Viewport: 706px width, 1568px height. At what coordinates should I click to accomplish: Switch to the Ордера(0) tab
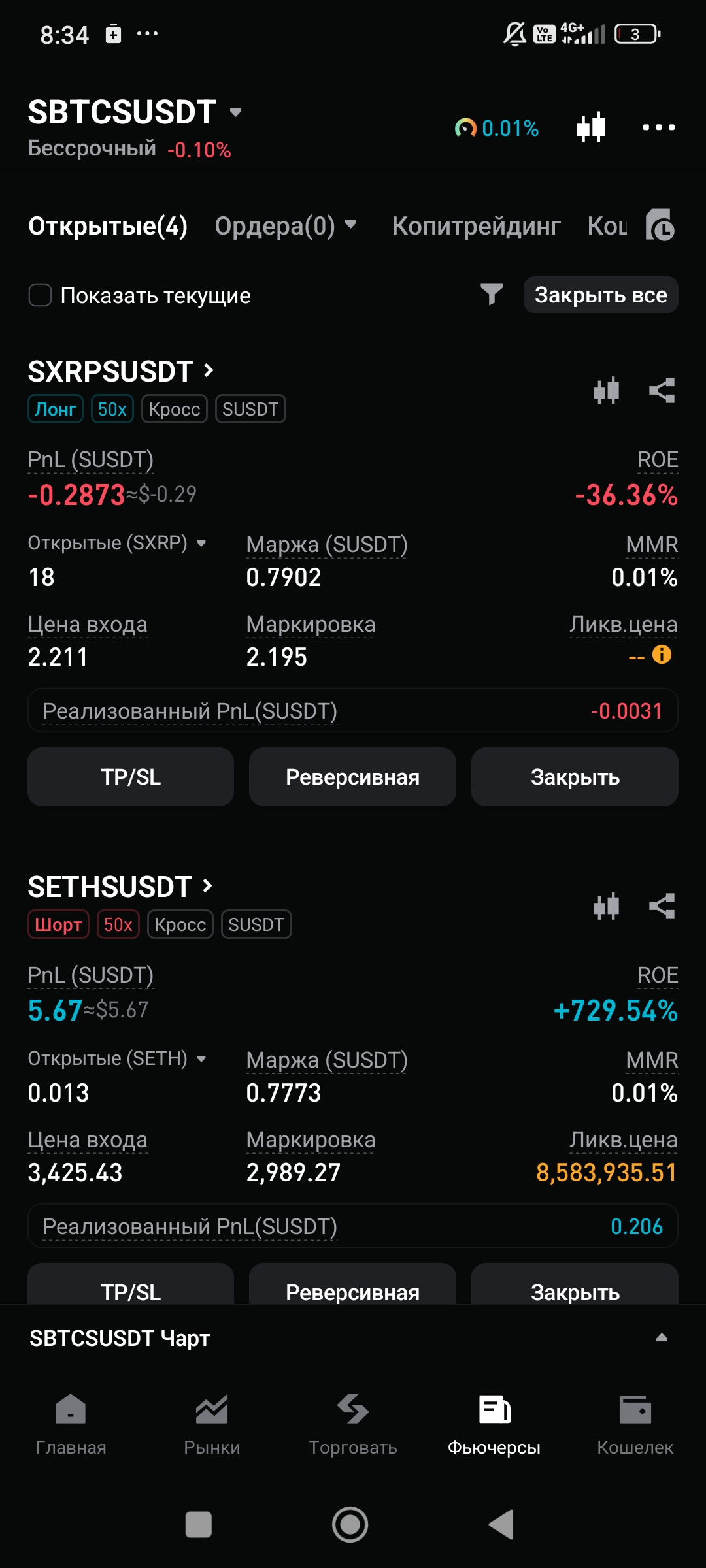285,226
